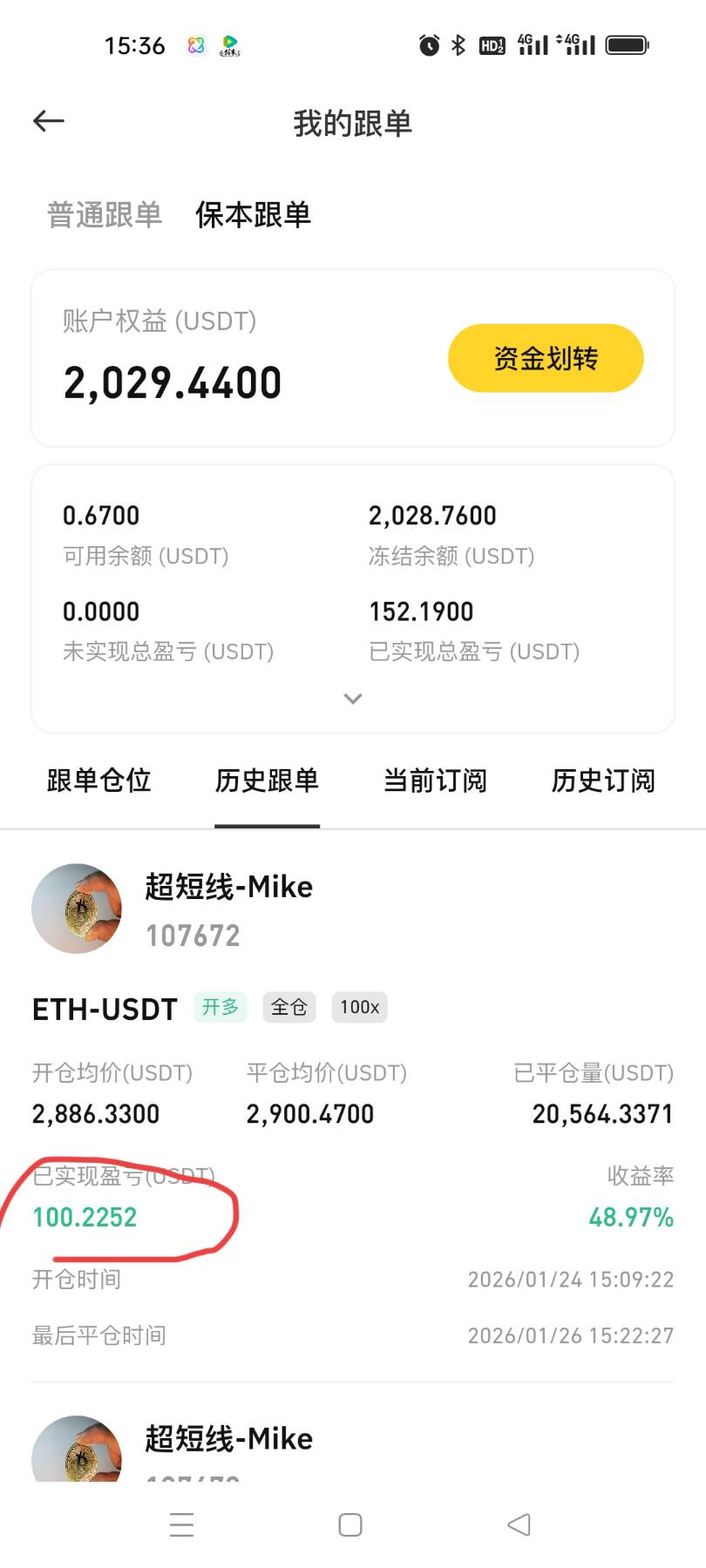Tap the system home button
The height and width of the screenshot is (1568, 706).
[x=350, y=1524]
